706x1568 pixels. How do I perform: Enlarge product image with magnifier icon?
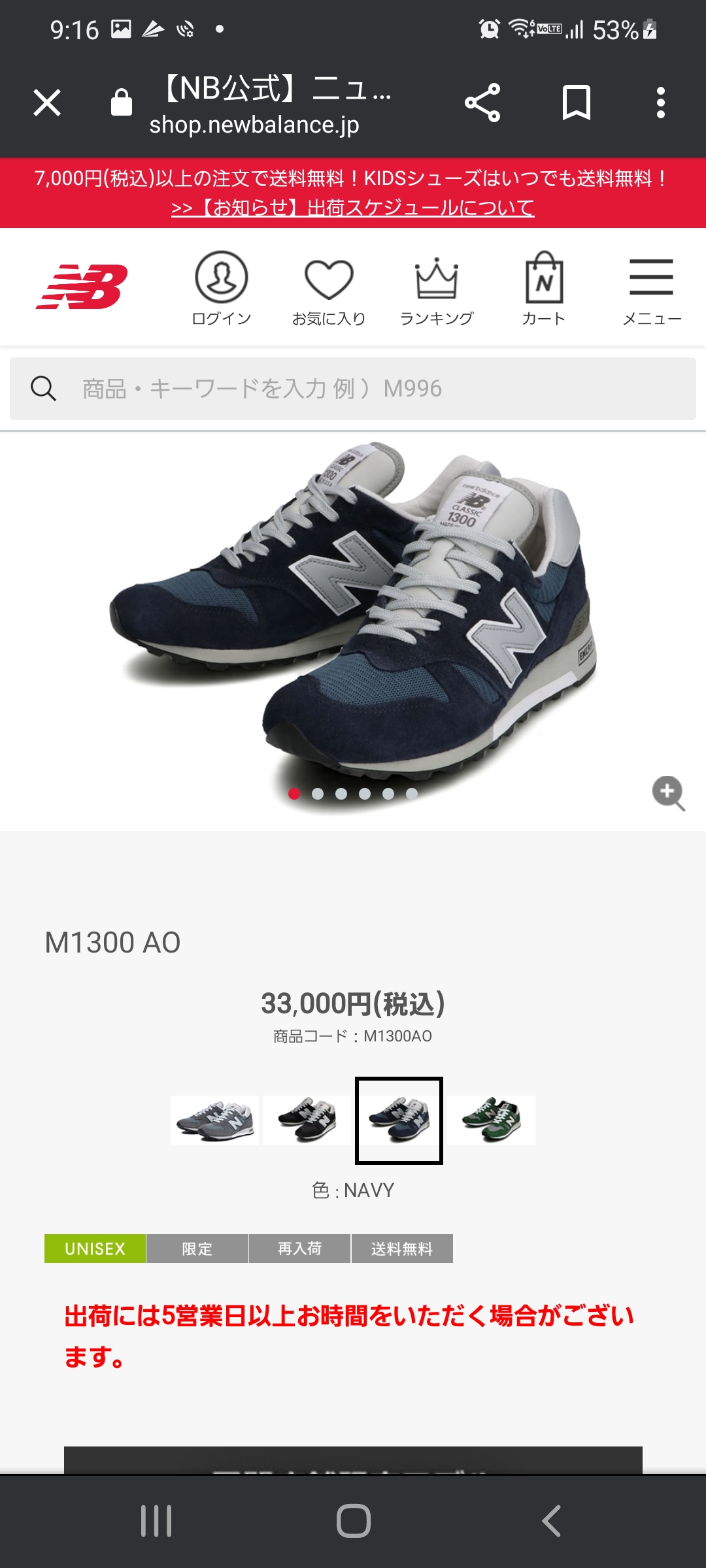(x=668, y=793)
